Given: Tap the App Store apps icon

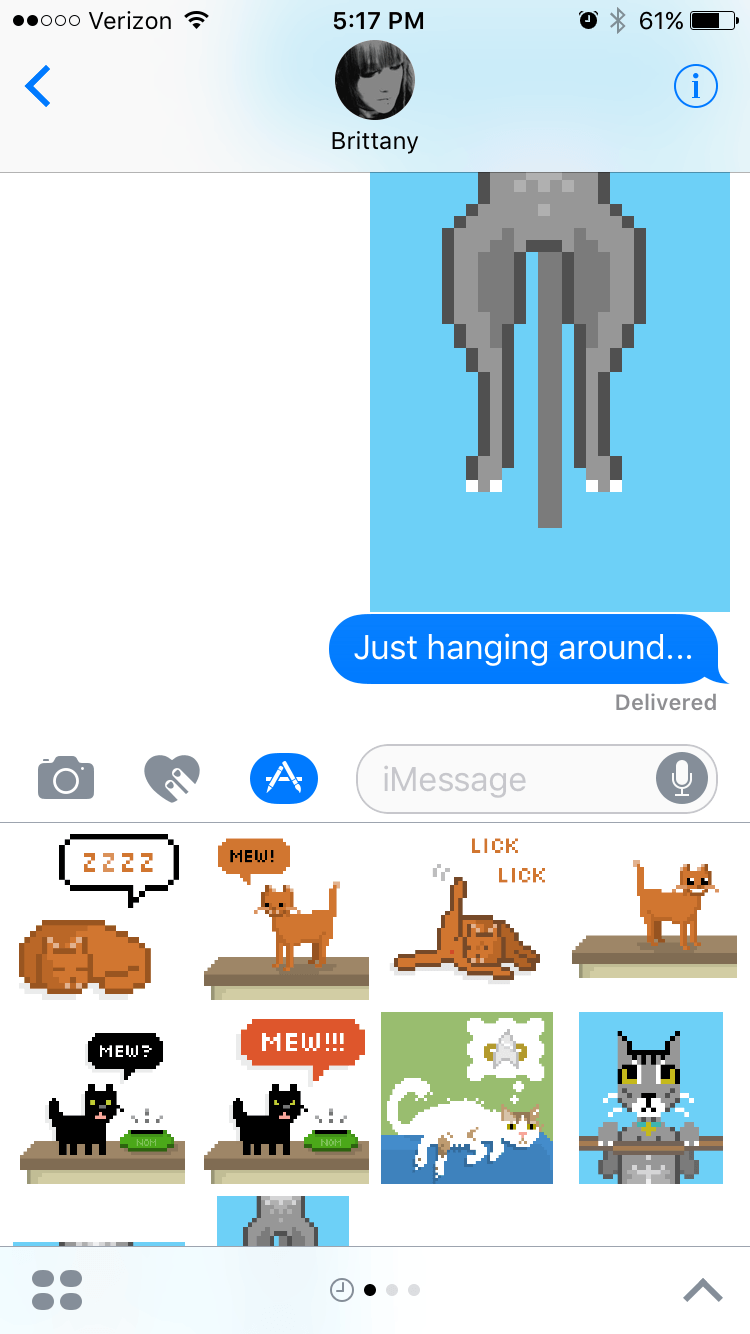Looking at the screenshot, I should click(284, 778).
